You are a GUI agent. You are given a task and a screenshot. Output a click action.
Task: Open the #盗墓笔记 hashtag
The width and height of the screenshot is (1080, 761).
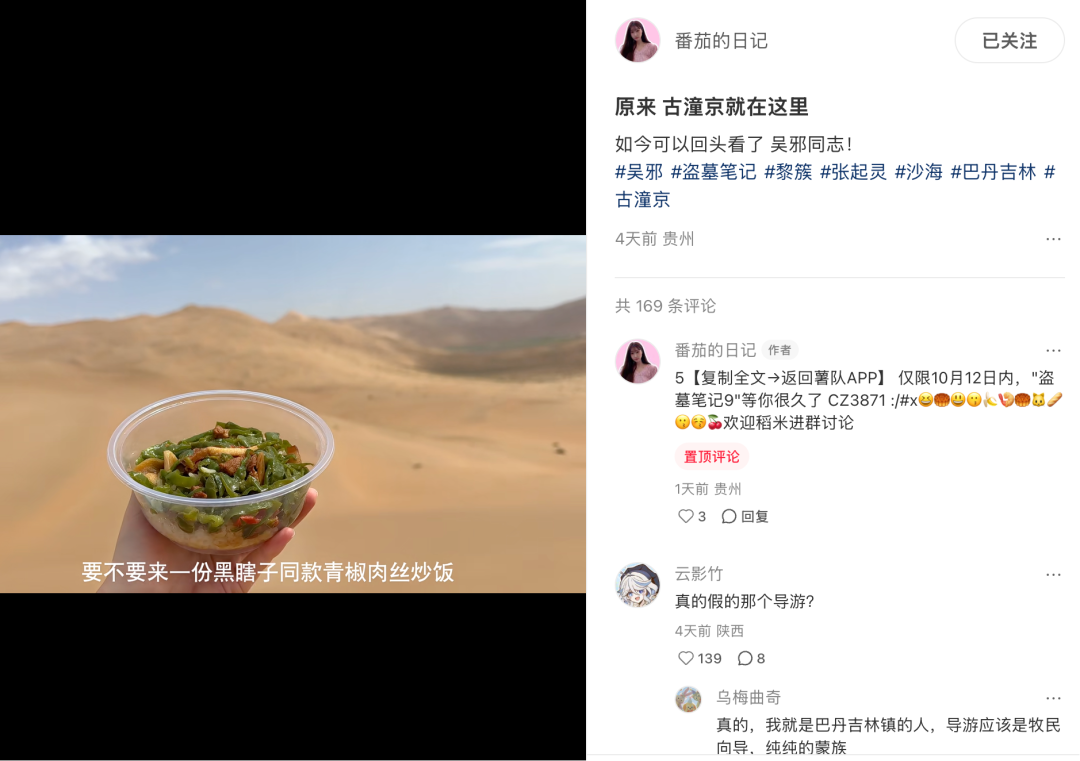point(713,172)
